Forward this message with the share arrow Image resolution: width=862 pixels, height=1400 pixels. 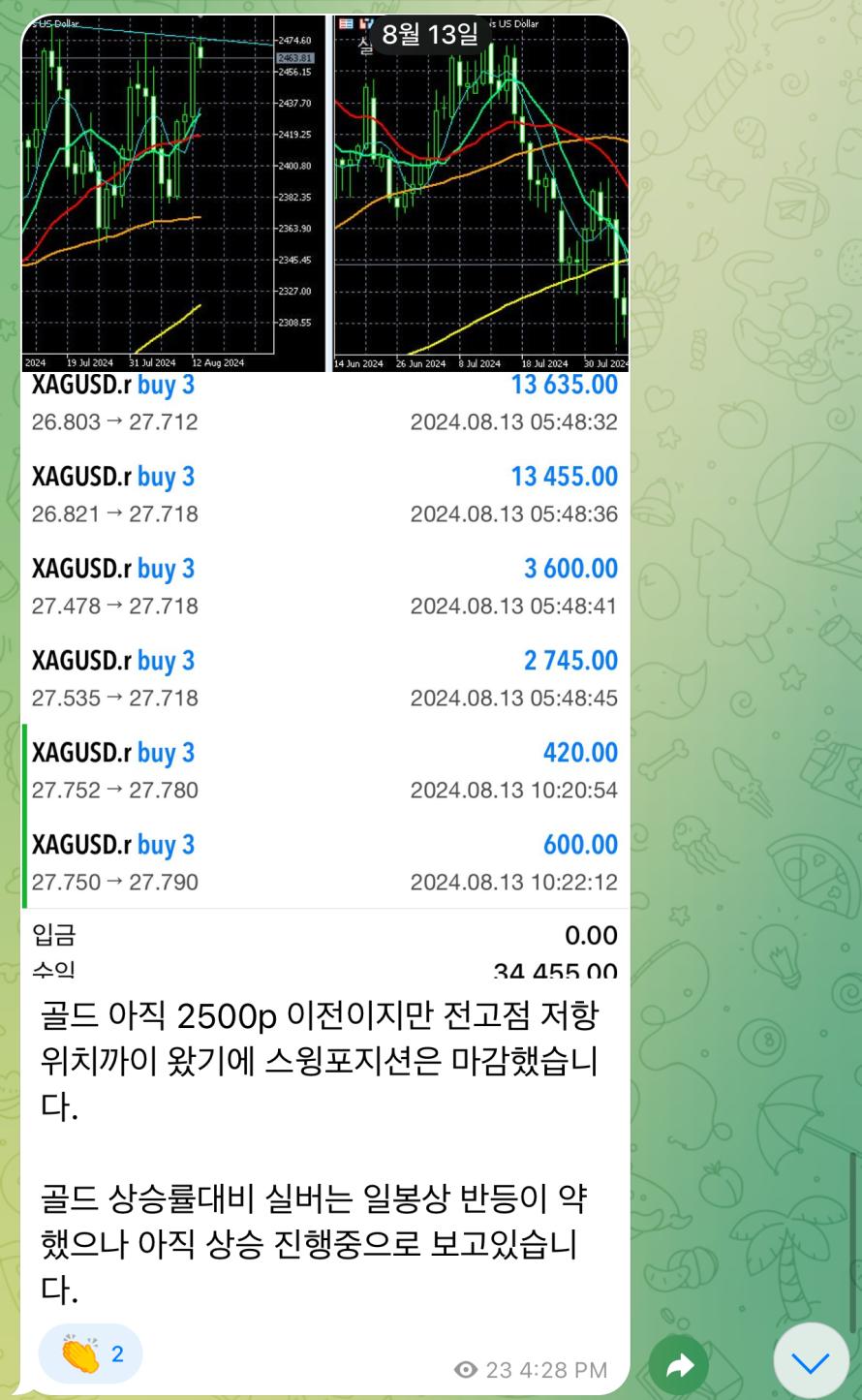coord(681,1366)
